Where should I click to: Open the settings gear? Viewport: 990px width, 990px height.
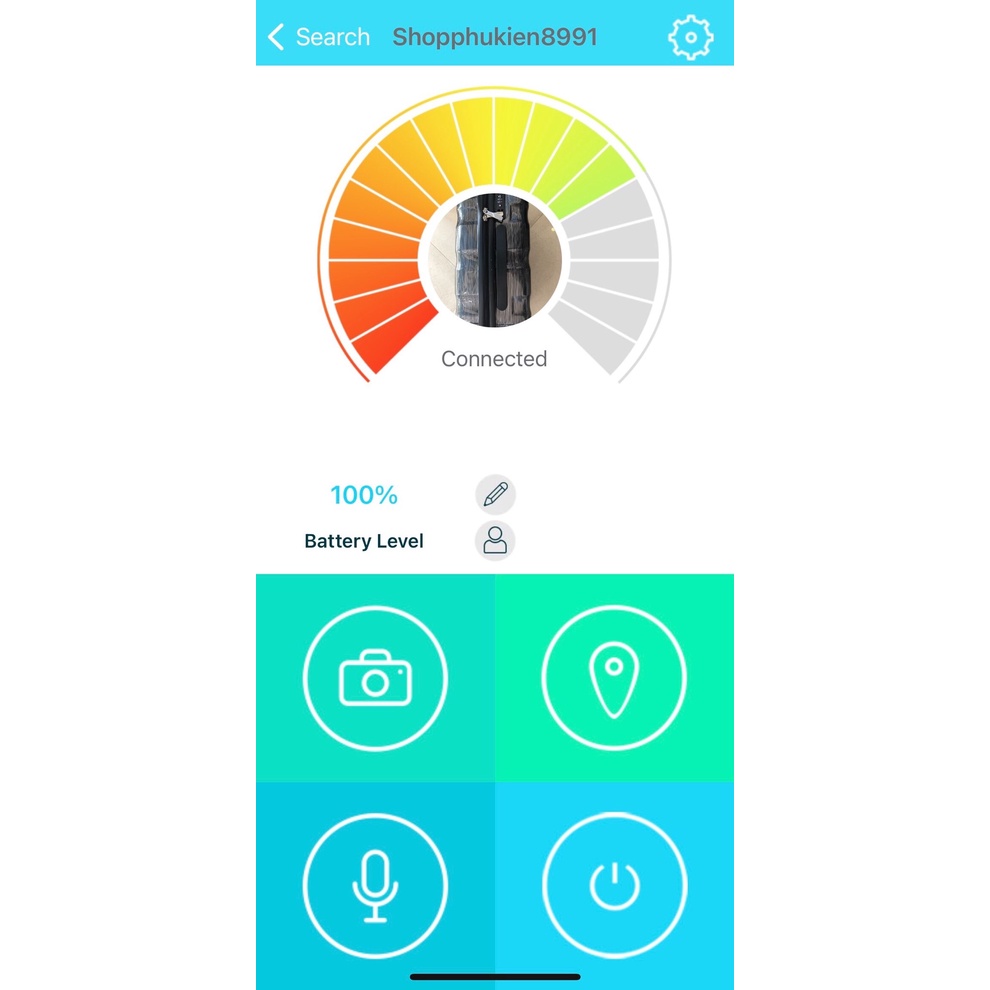click(x=690, y=38)
